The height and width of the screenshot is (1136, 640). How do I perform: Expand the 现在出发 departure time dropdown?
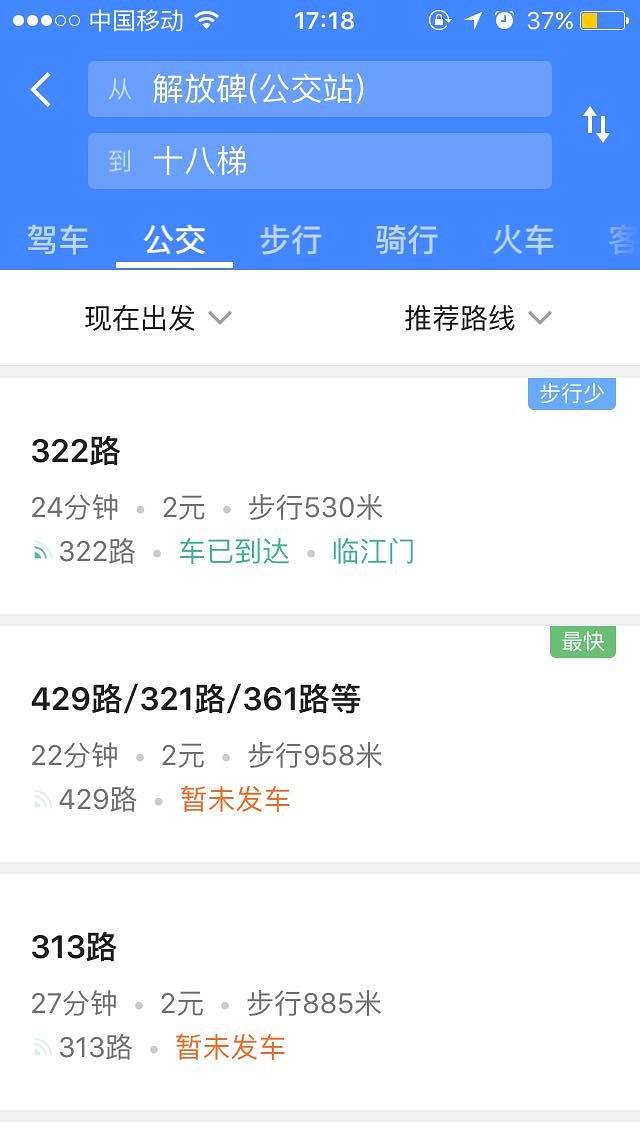158,318
